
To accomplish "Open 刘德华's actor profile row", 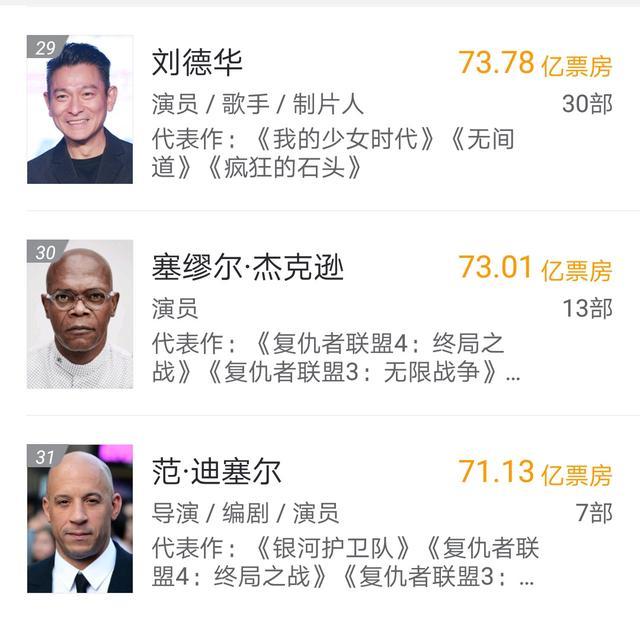I will click(197, 63).
